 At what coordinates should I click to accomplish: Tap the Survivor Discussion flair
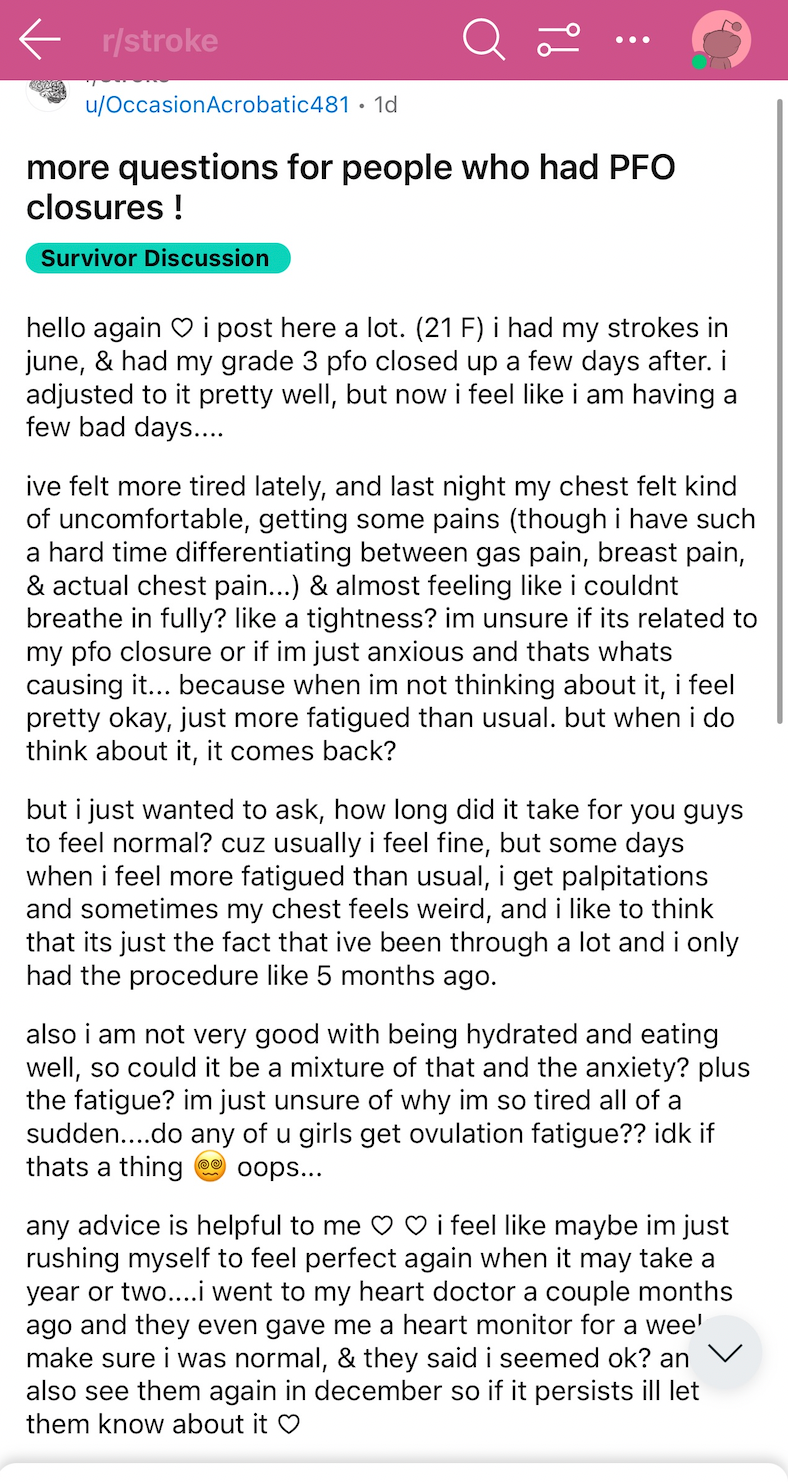click(x=158, y=258)
